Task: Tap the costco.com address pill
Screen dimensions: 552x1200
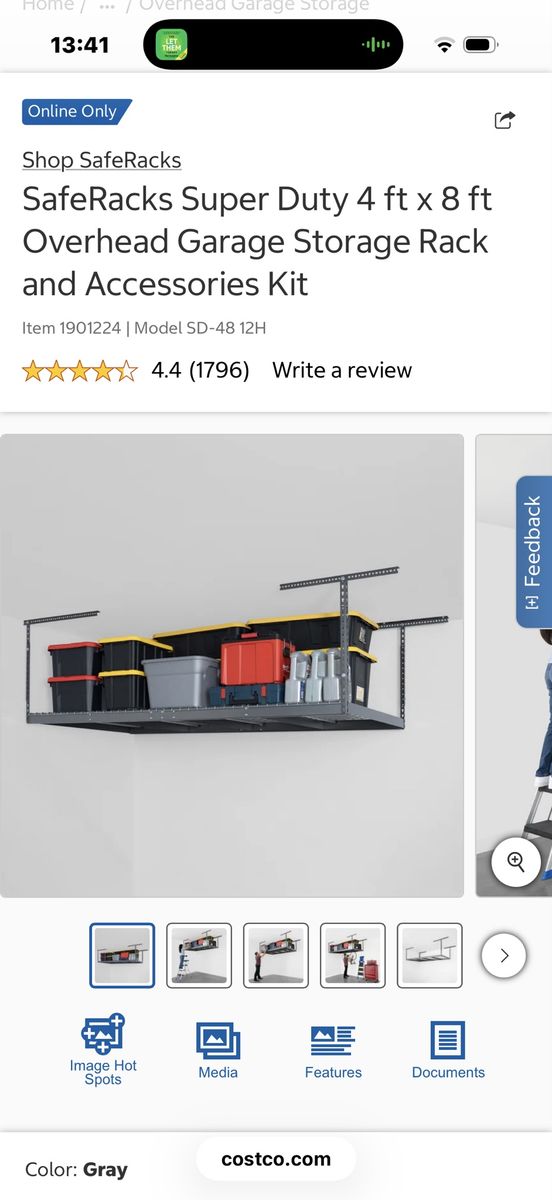Action: point(276,1159)
